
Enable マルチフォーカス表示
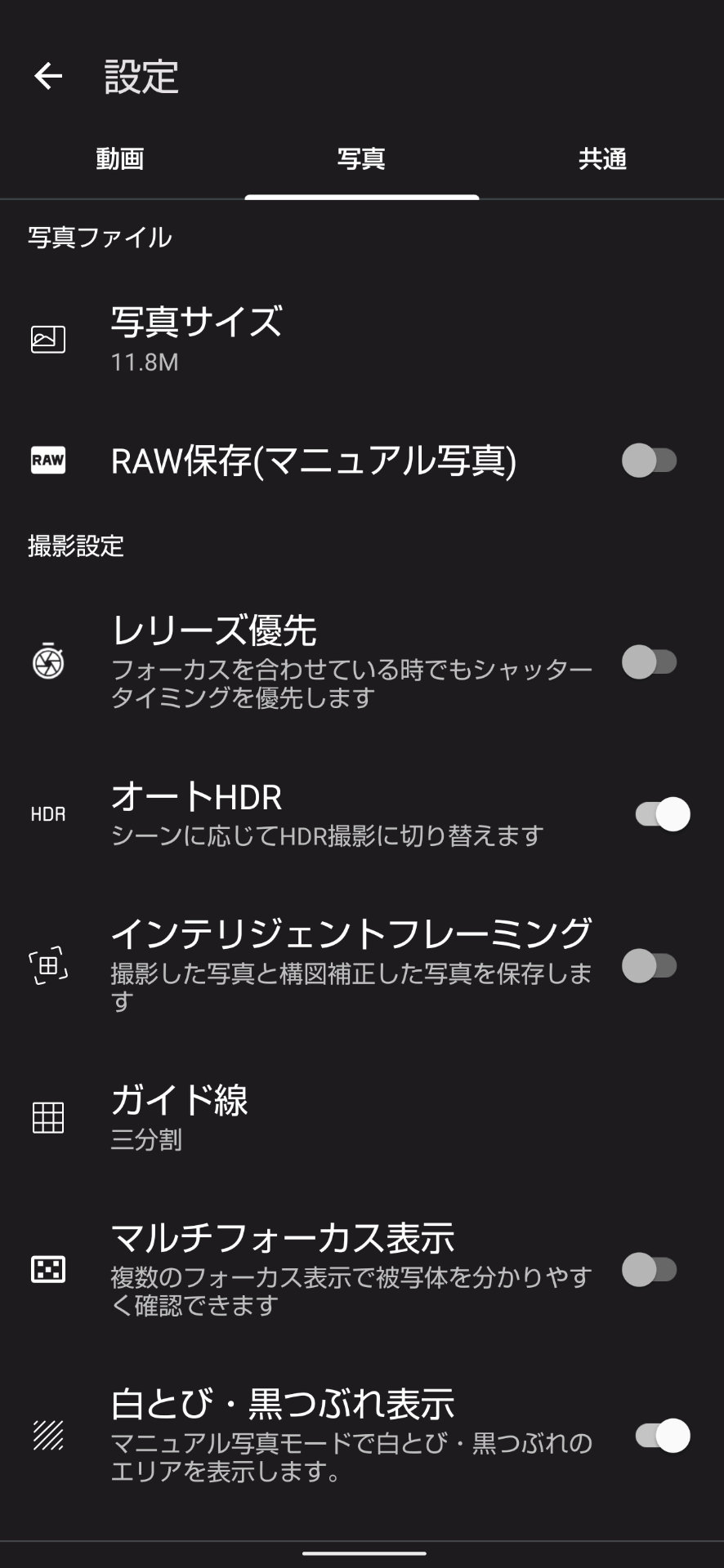(x=650, y=1270)
